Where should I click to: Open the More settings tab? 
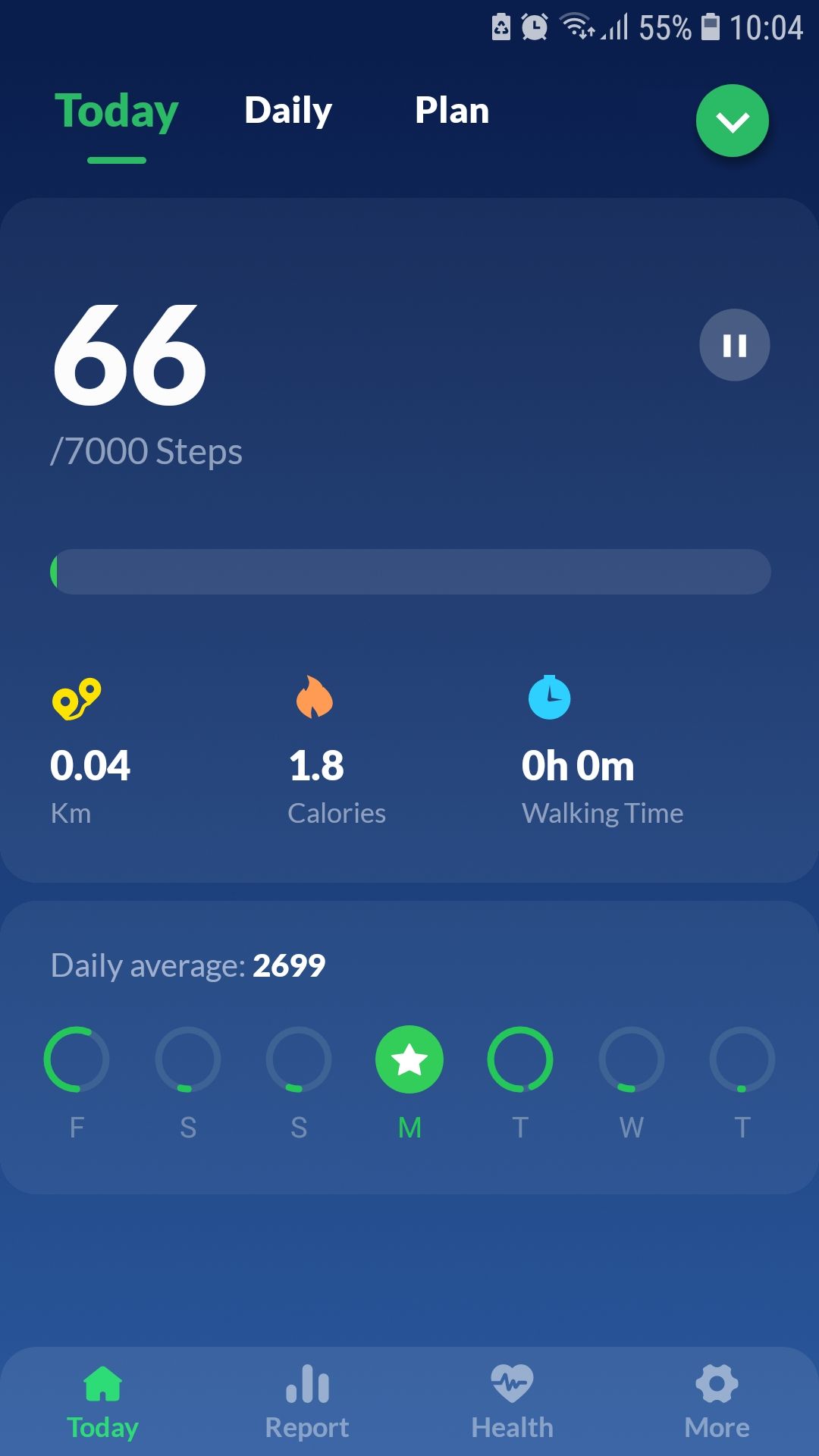tap(717, 1401)
